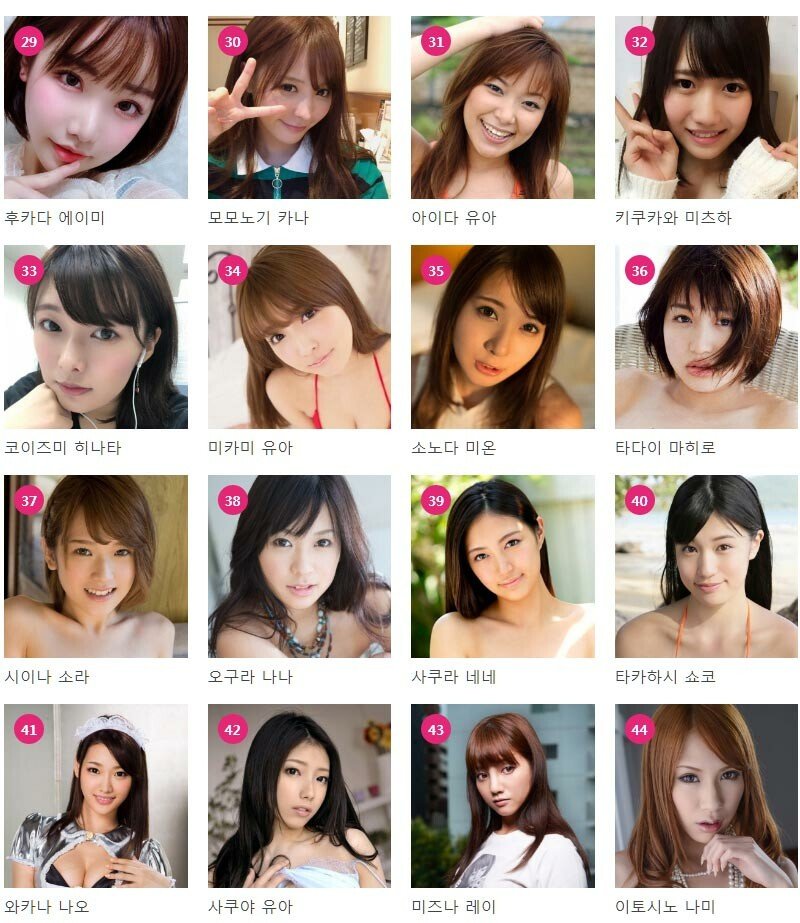This screenshot has height=923, width=800.
Task: Tap the 키쿠카와 미츠하 tile
Action: (706, 108)
